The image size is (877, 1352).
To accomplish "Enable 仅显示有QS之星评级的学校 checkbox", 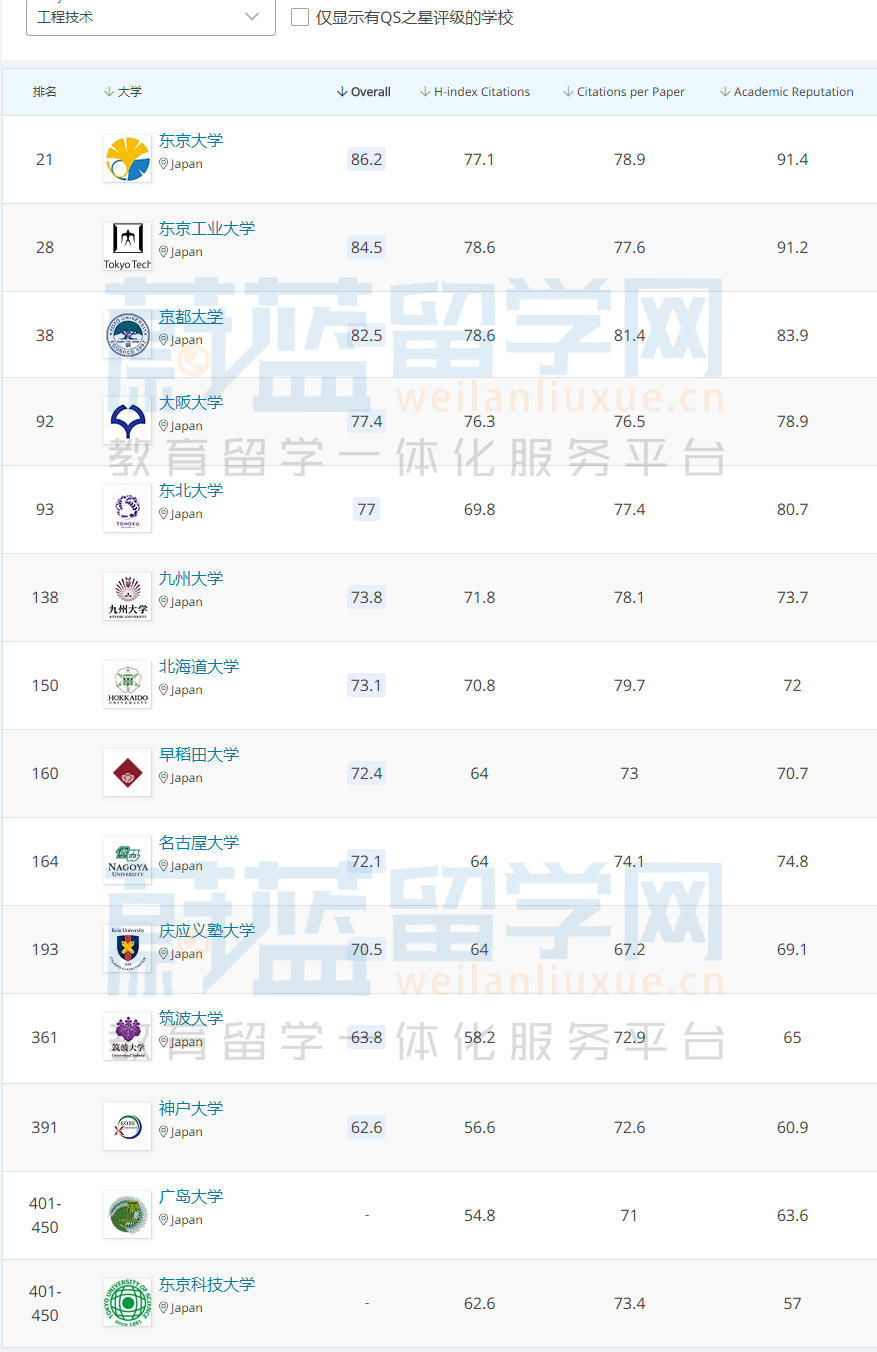I will [x=299, y=17].
